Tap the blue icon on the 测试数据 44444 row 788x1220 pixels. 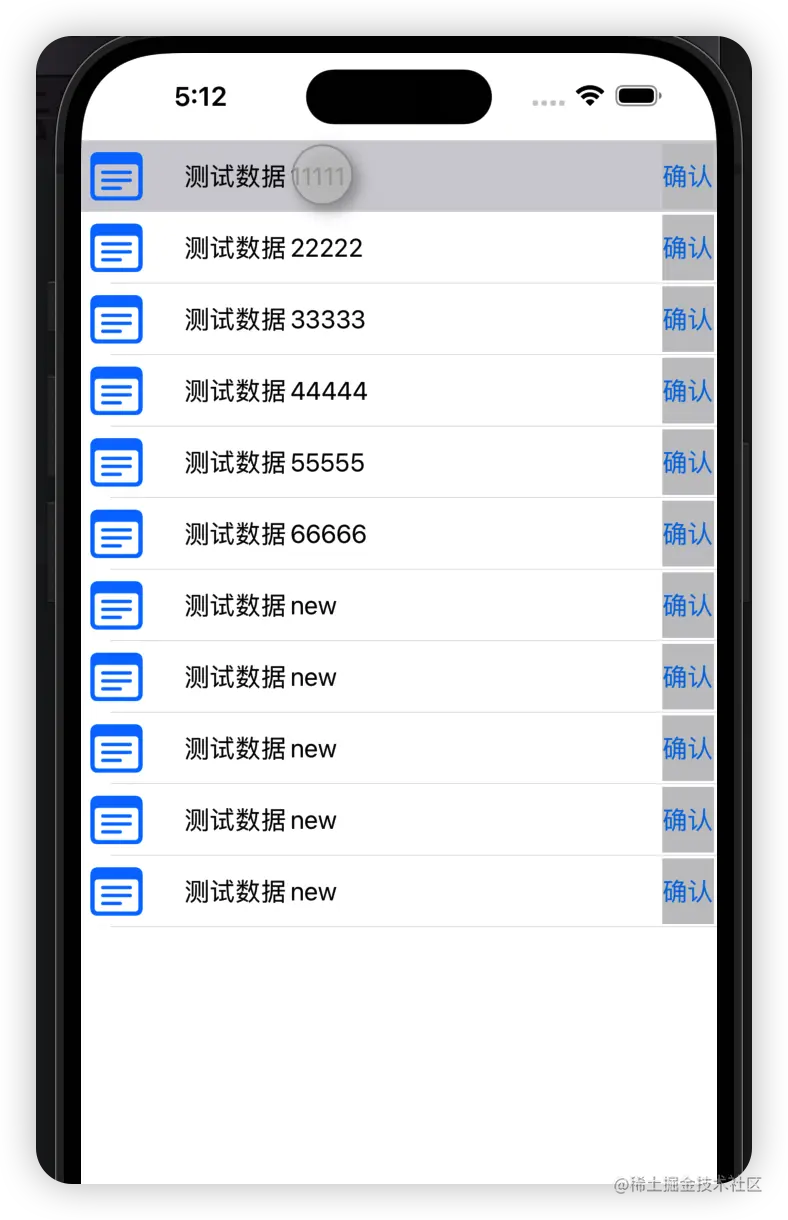(x=116, y=391)
